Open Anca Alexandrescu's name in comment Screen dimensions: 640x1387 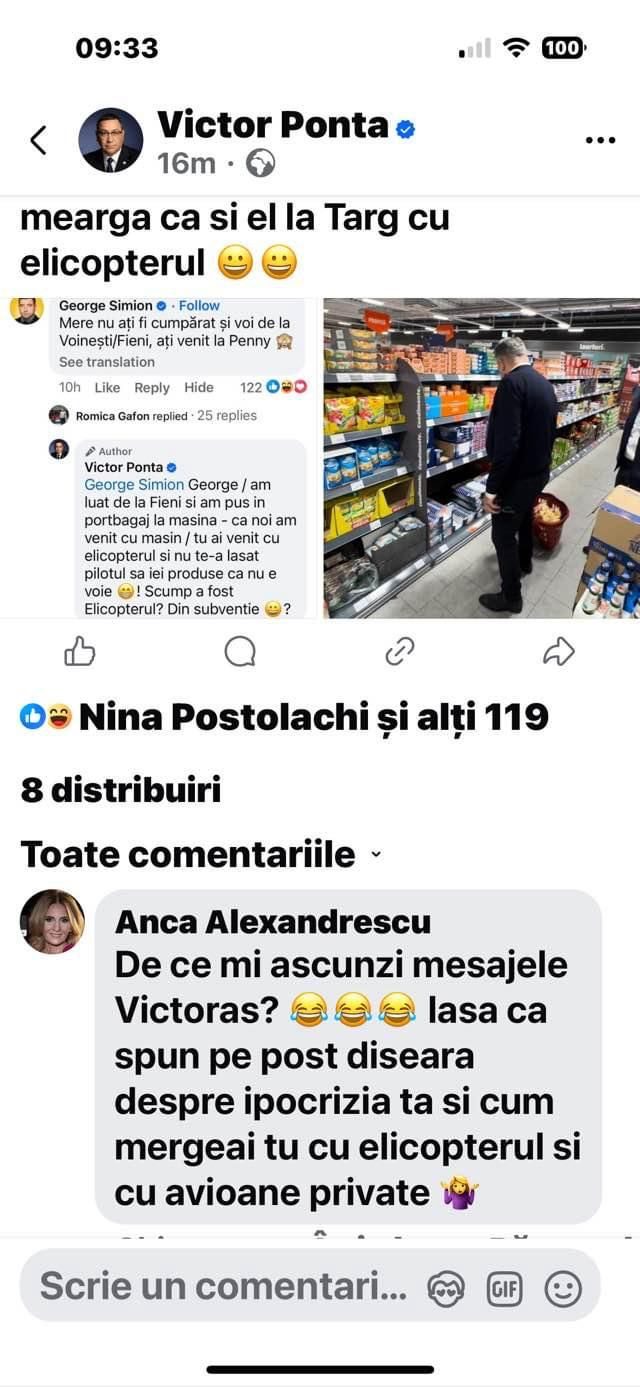(x=273, y=921)
